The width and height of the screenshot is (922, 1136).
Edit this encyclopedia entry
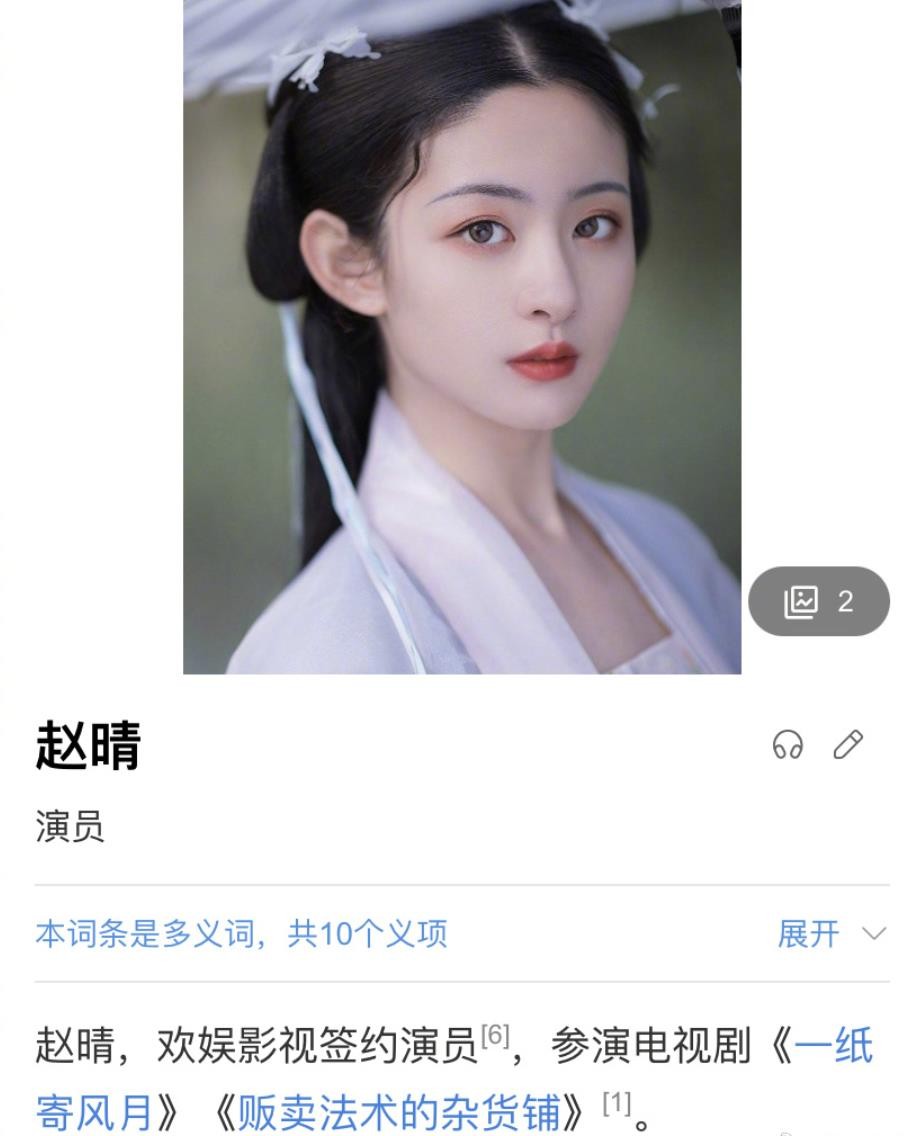point(848,745)
